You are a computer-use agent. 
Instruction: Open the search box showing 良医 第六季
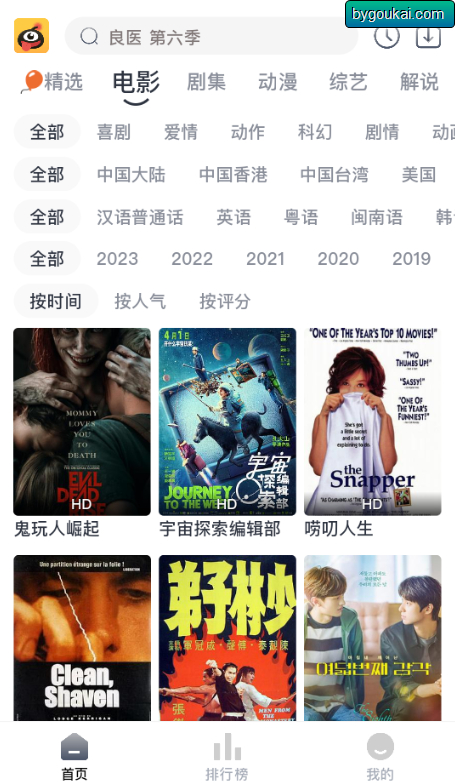211,36
